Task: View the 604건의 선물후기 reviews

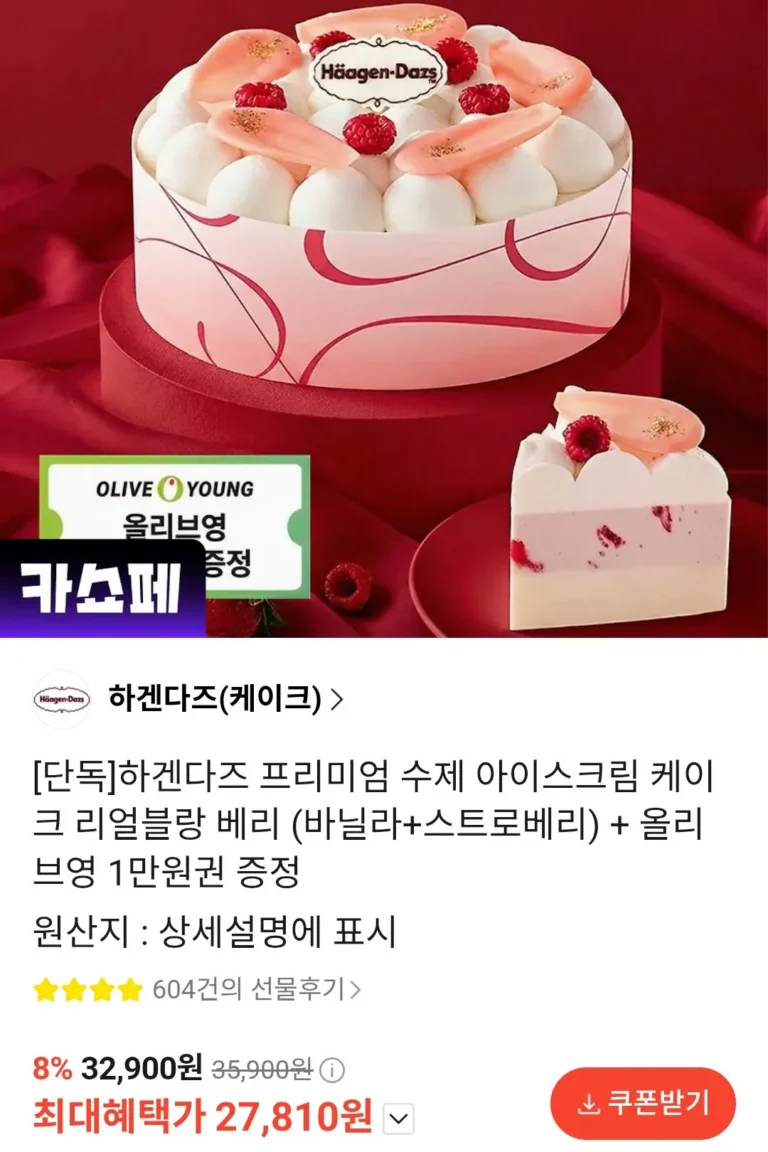Action: pos(255,990)
